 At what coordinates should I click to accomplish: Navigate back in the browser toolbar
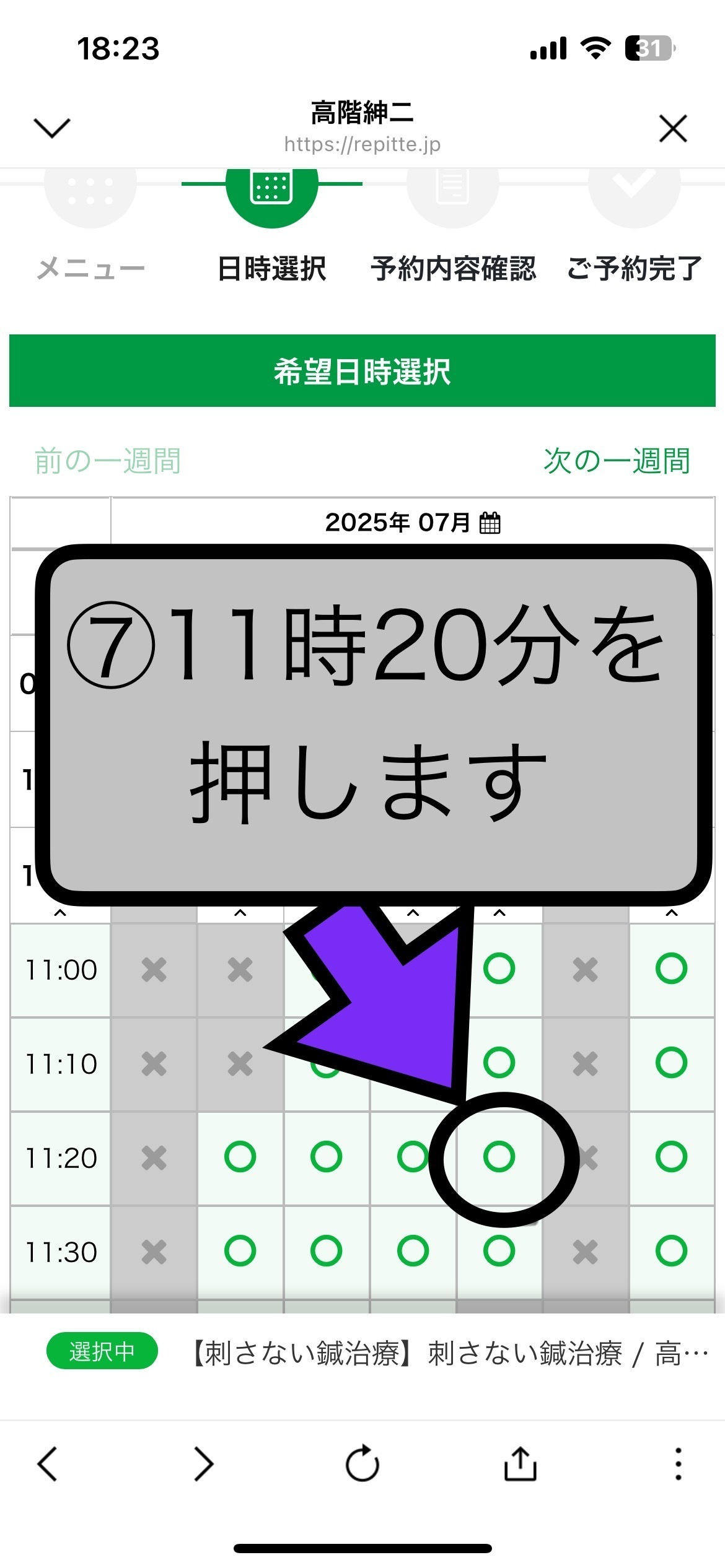[48, 1464]
